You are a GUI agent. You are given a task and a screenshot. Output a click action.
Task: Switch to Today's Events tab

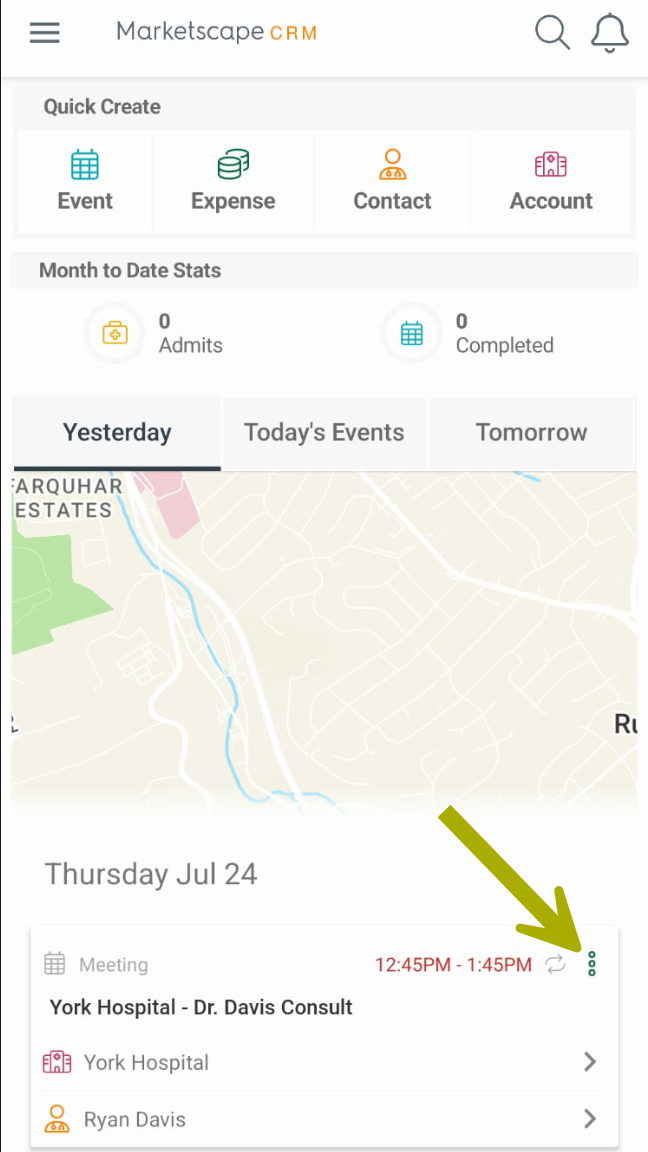click(x=324, y=433)
